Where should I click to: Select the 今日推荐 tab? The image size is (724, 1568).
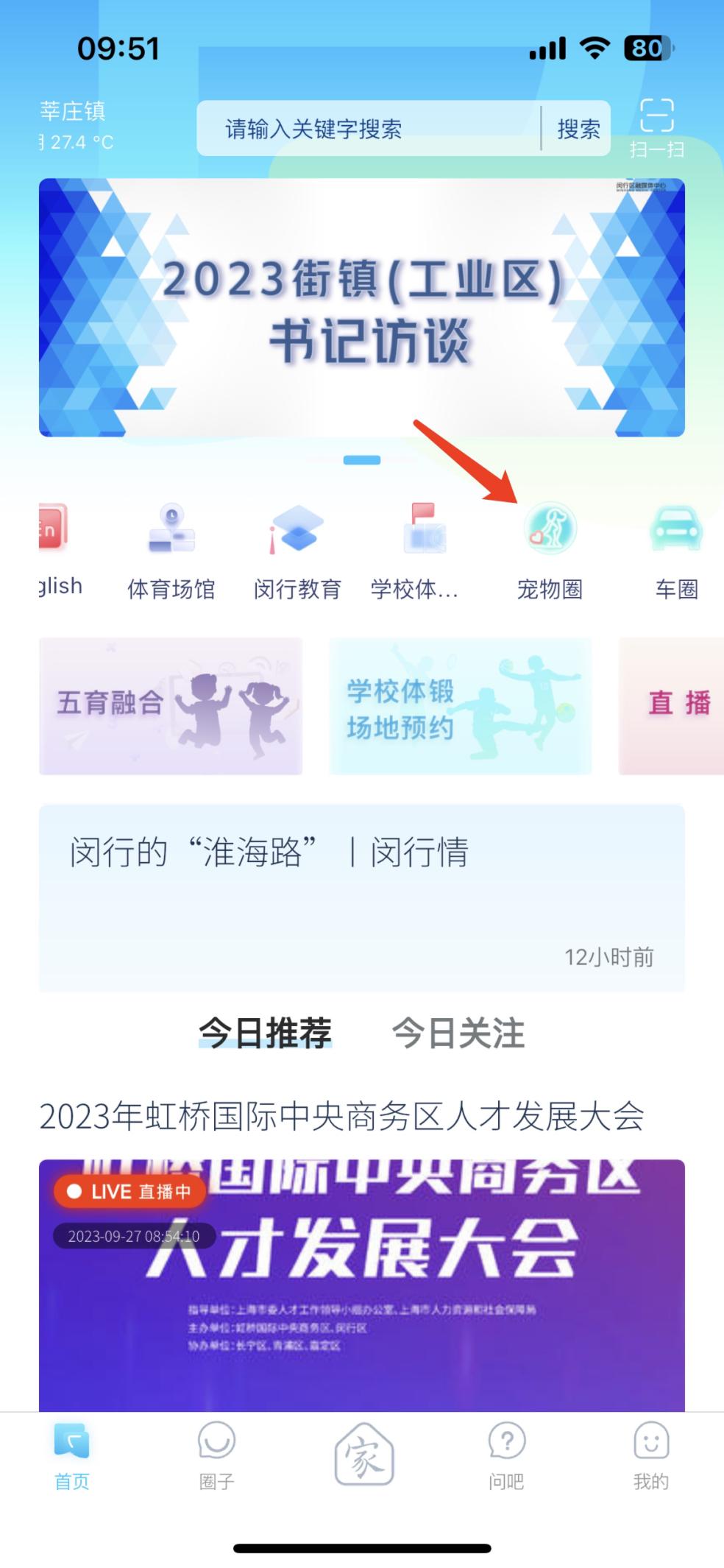tap(265, 1032)
